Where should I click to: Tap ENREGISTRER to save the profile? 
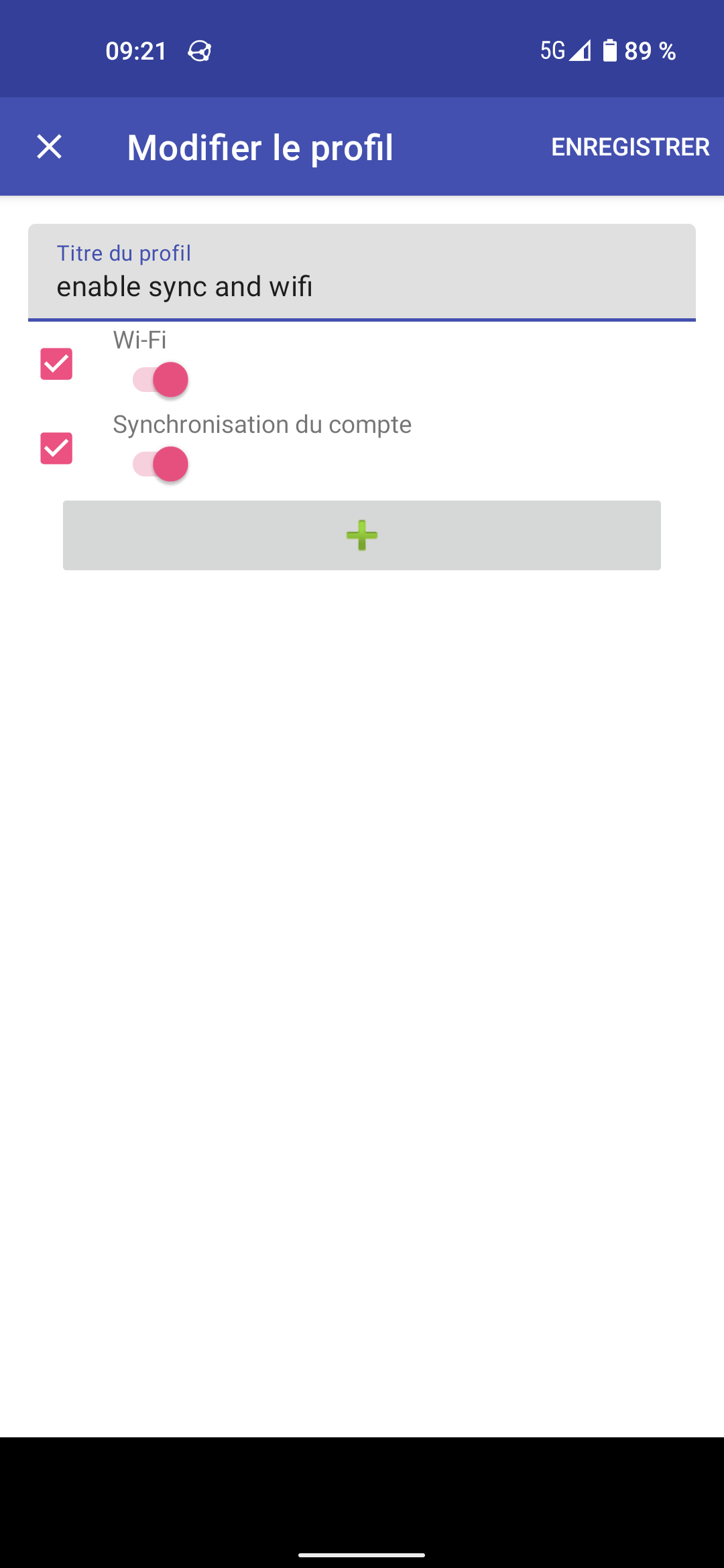point(629,147)
